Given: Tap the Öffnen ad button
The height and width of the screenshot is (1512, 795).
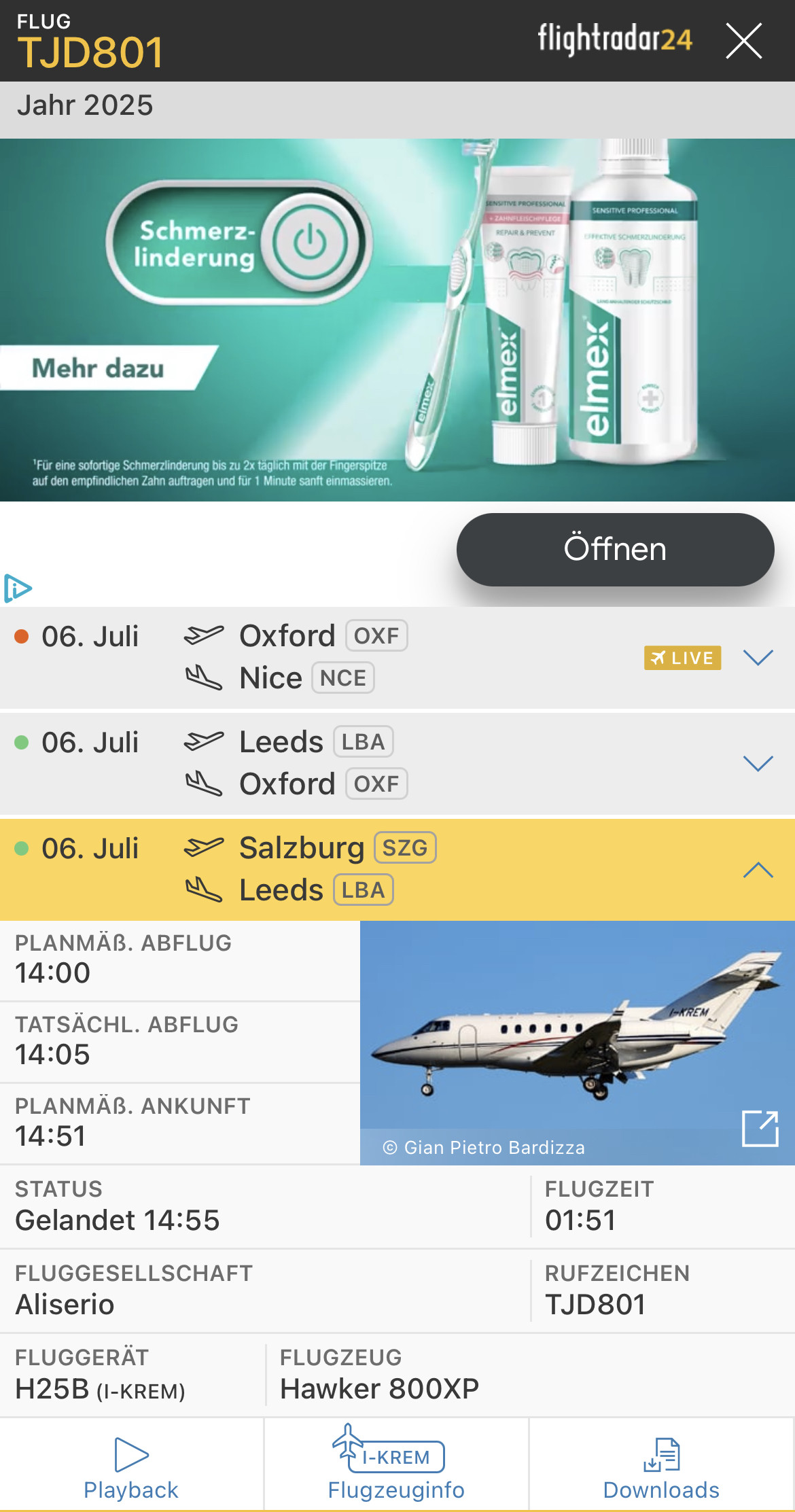Looking at the screenshot, I should tap(615, 549).
